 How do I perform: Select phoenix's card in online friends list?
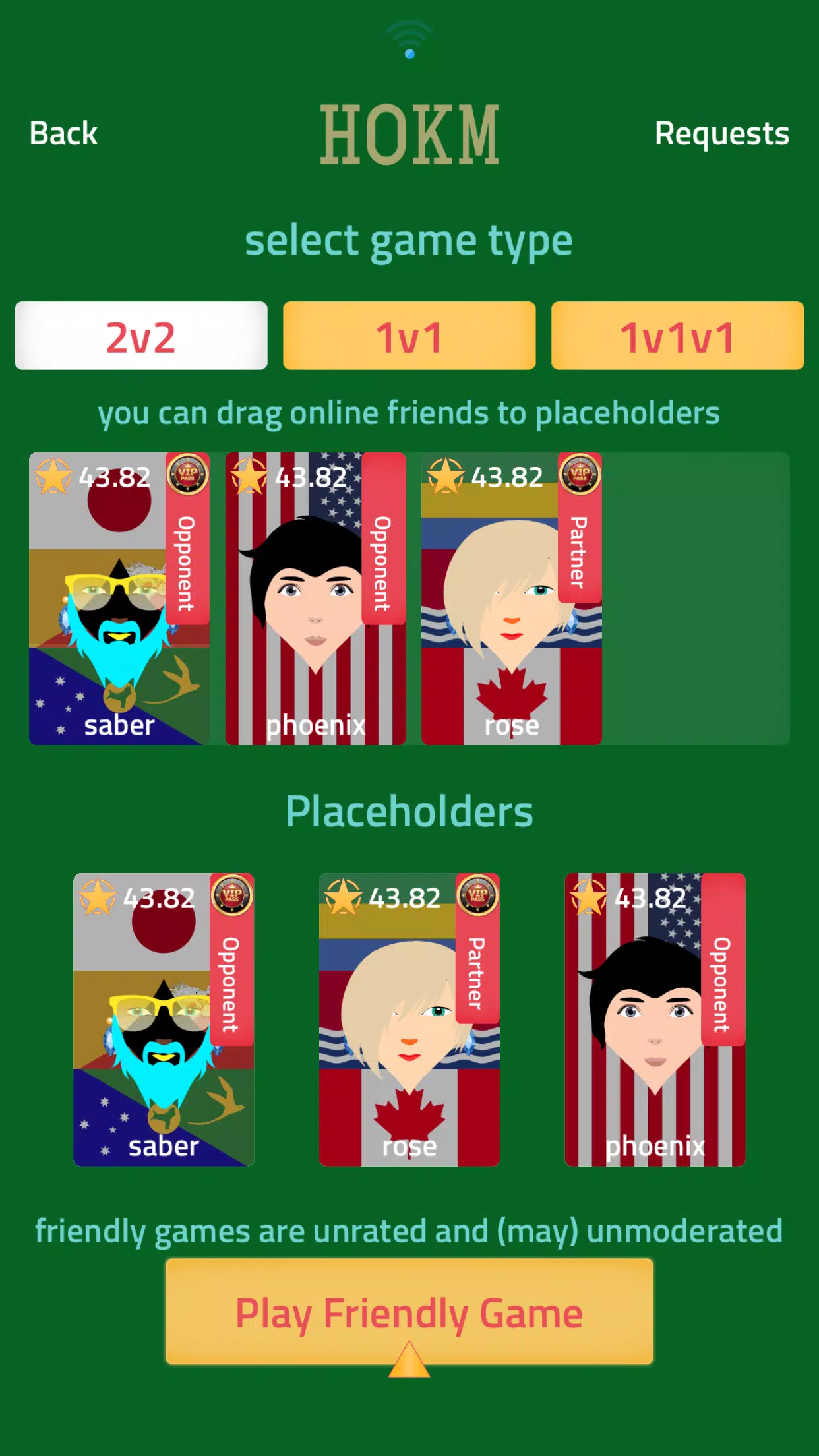[315, 599]
